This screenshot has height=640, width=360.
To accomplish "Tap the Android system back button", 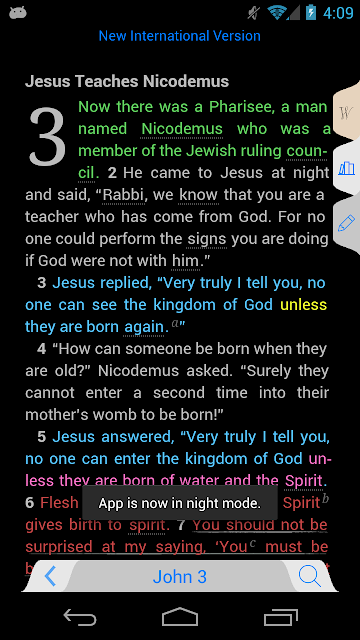I will pos(80,617).
